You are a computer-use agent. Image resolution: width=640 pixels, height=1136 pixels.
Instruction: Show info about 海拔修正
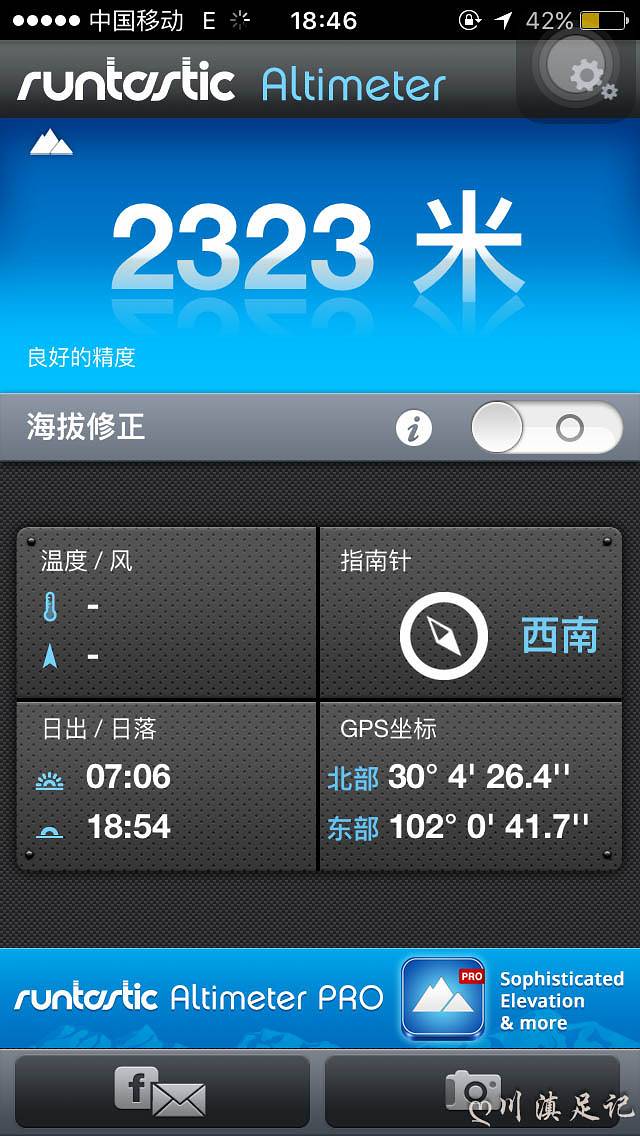pos(413,429)
